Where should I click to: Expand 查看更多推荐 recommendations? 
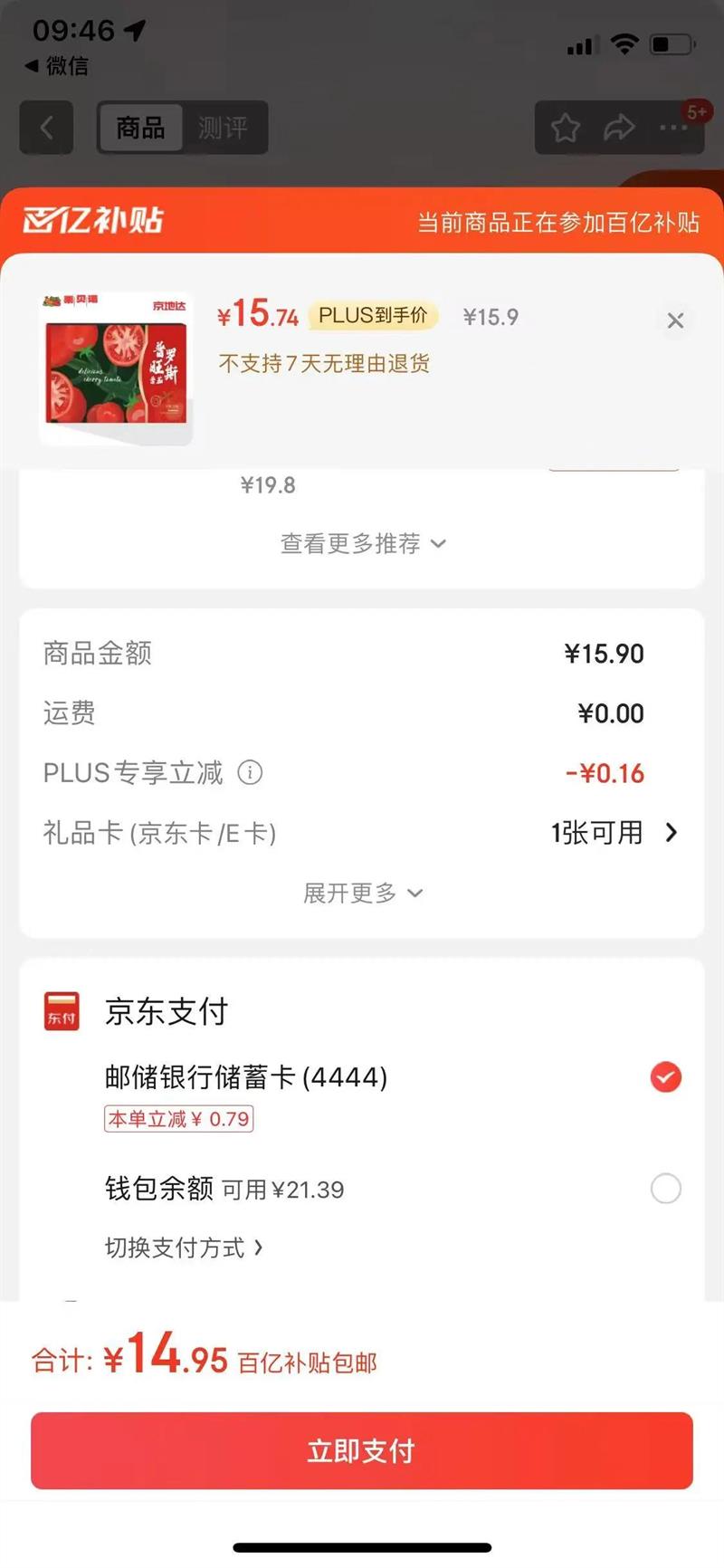pyautogui.click(x=362, y=543)
